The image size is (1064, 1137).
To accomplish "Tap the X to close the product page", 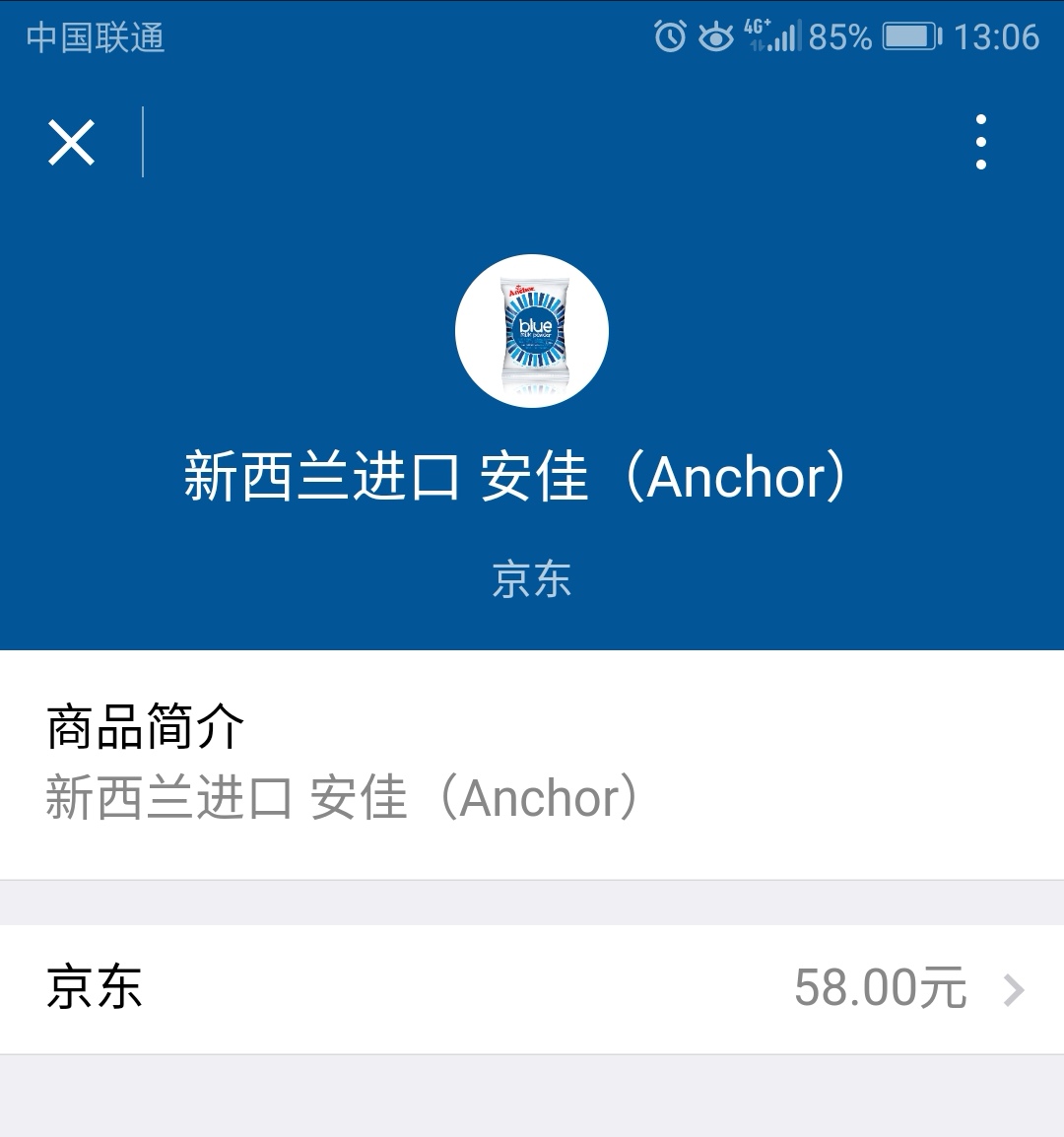I will coord(71,142).
